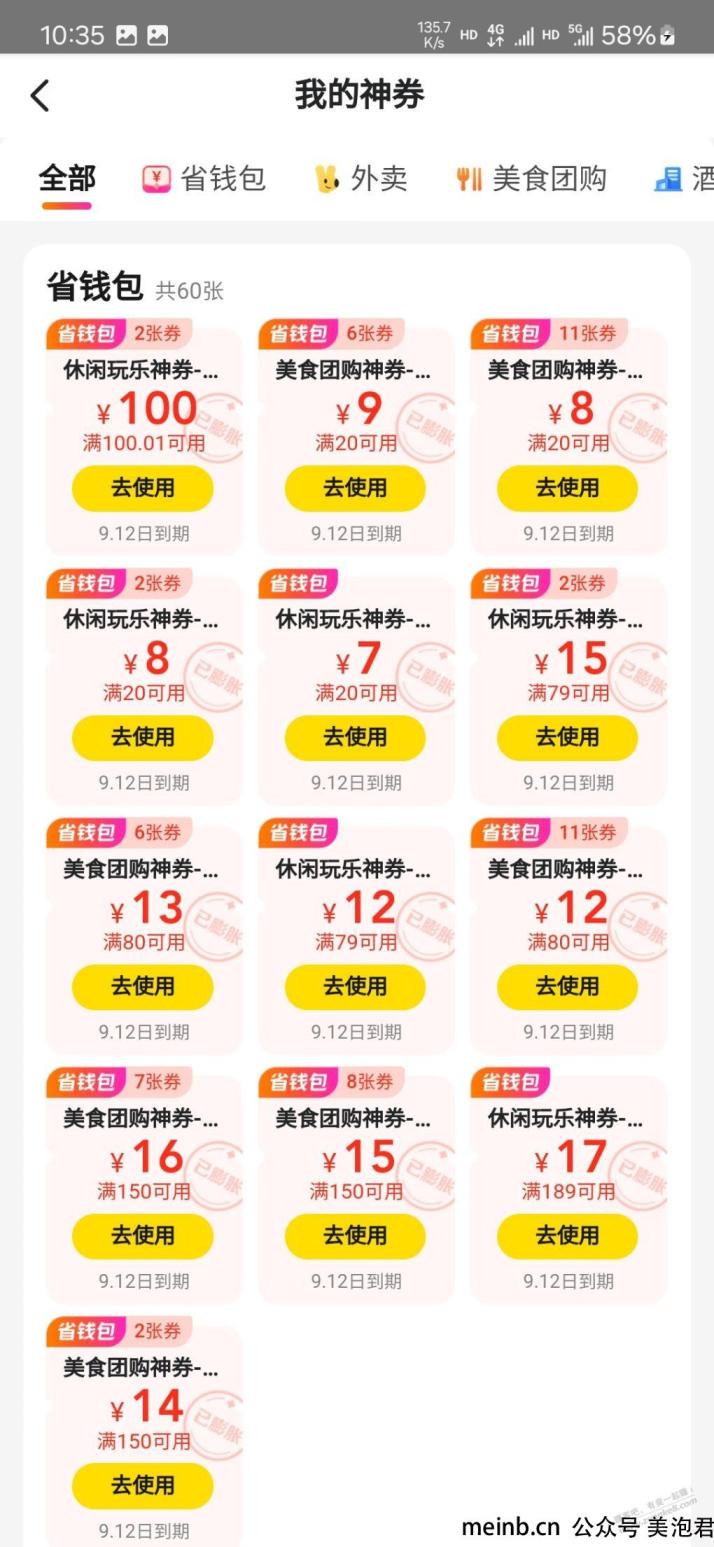Switch to the 外卖 tab
714x1547 pixels.
(362, 179)
